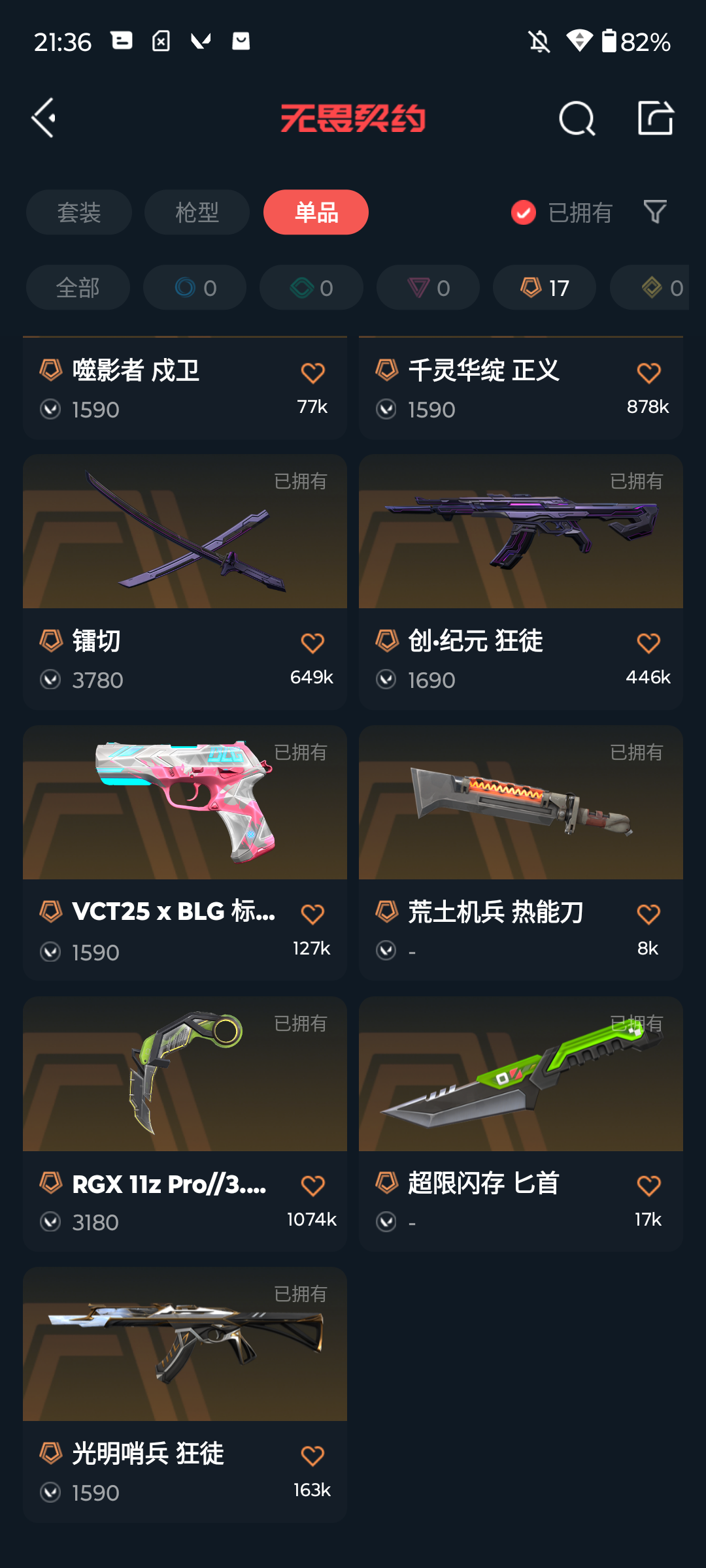Select the 全部 tier chip

(78, 287)
